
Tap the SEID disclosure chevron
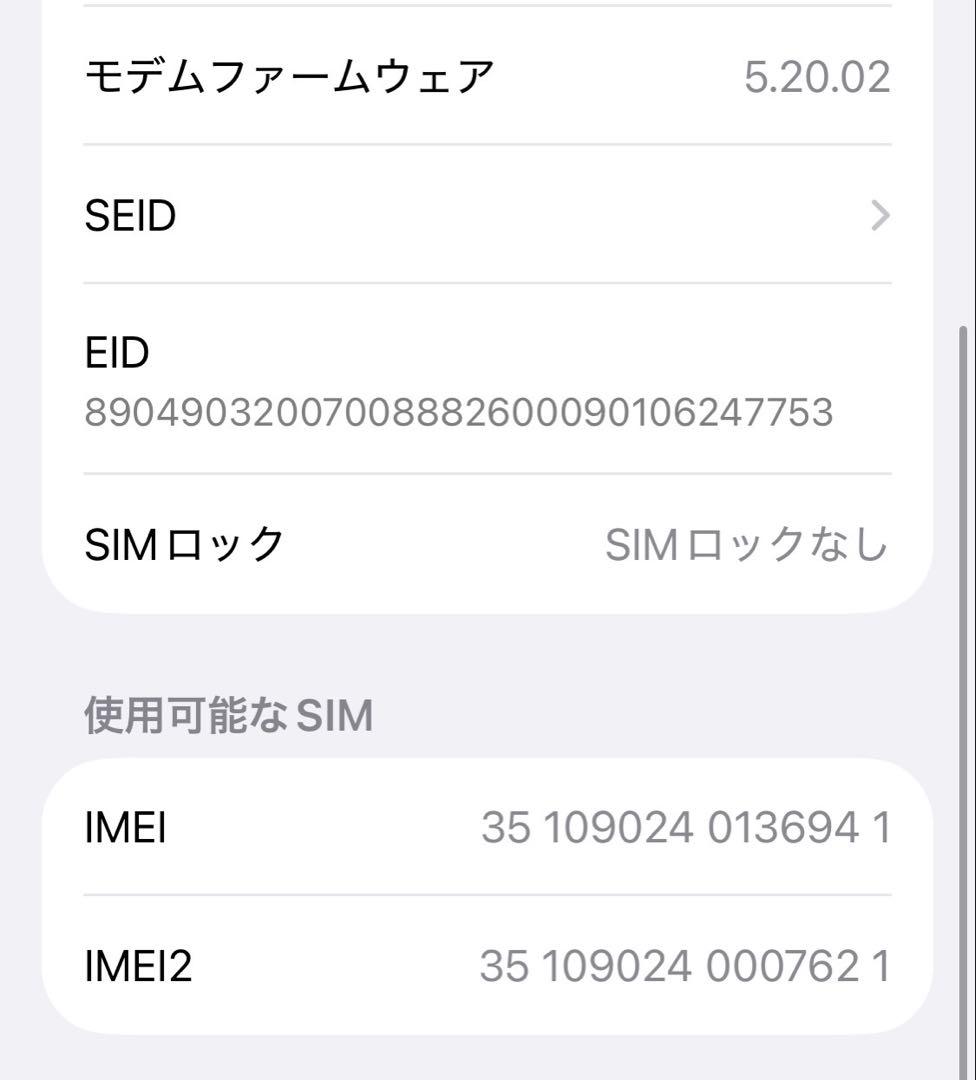coord(879,215)
